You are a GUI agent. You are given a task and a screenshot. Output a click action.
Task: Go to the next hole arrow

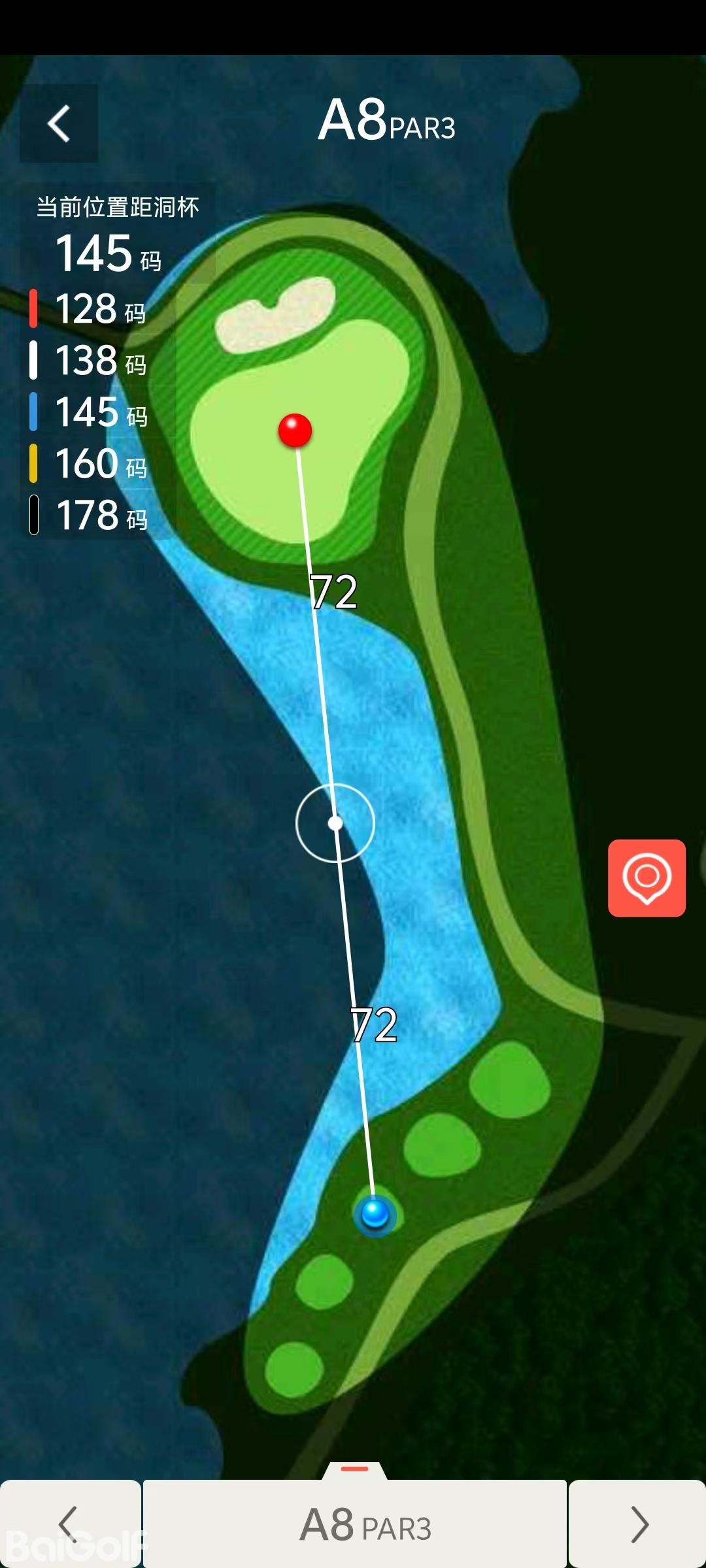638,1524
